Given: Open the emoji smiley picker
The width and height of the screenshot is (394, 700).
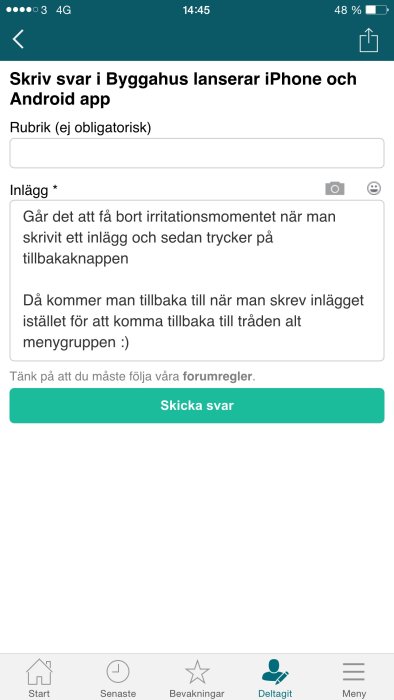Looking at the screenshot, I should click(x=374, y=189).
